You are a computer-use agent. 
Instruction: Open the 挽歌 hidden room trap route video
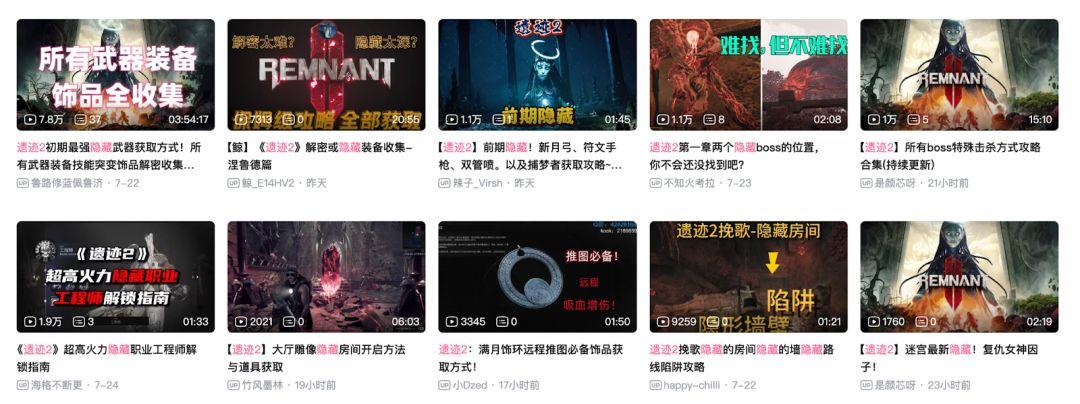(x=748, y=276)
